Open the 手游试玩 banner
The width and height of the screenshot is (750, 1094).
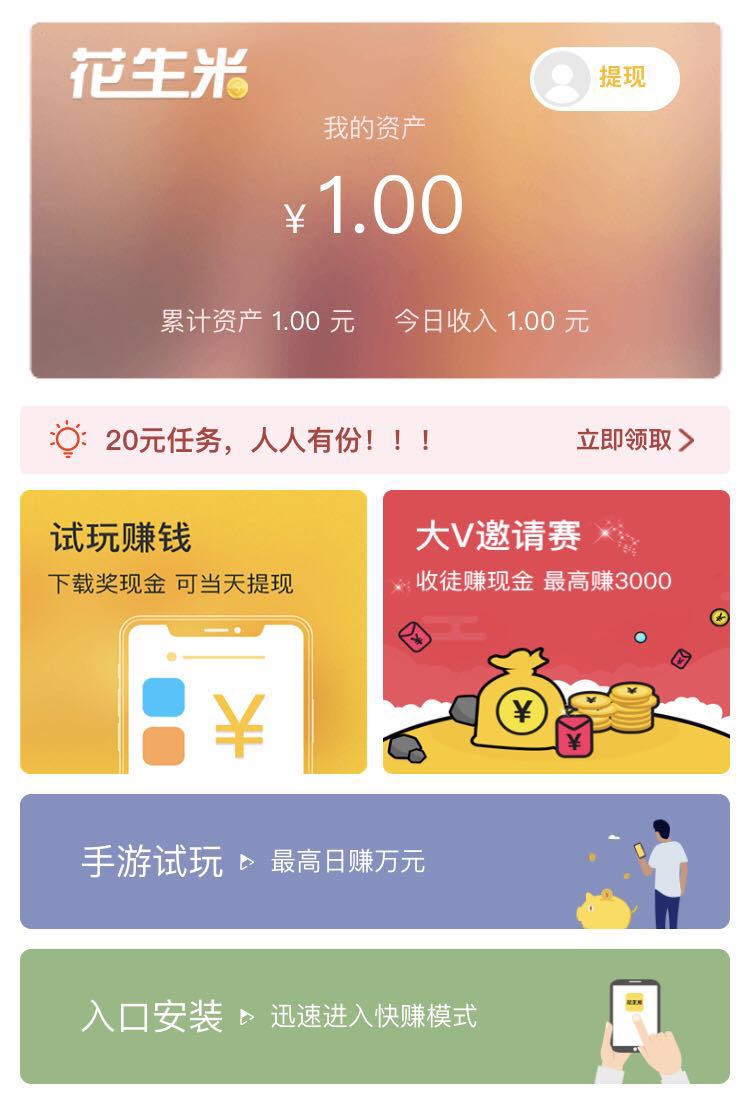375,861
